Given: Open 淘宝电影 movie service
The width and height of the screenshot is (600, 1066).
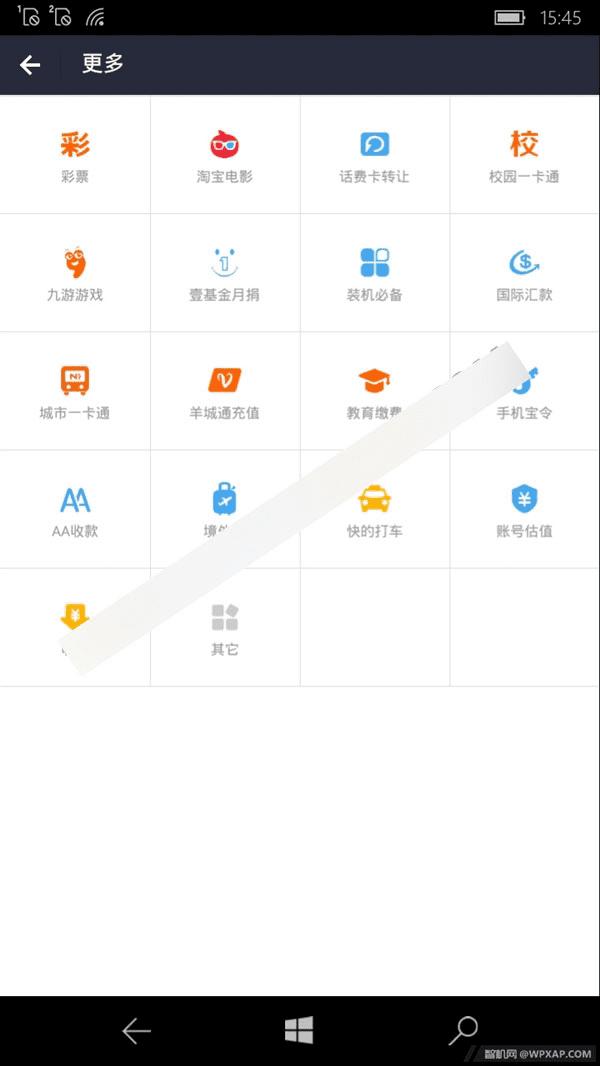Looking at the screenshot, I should (x=225, y=155).
